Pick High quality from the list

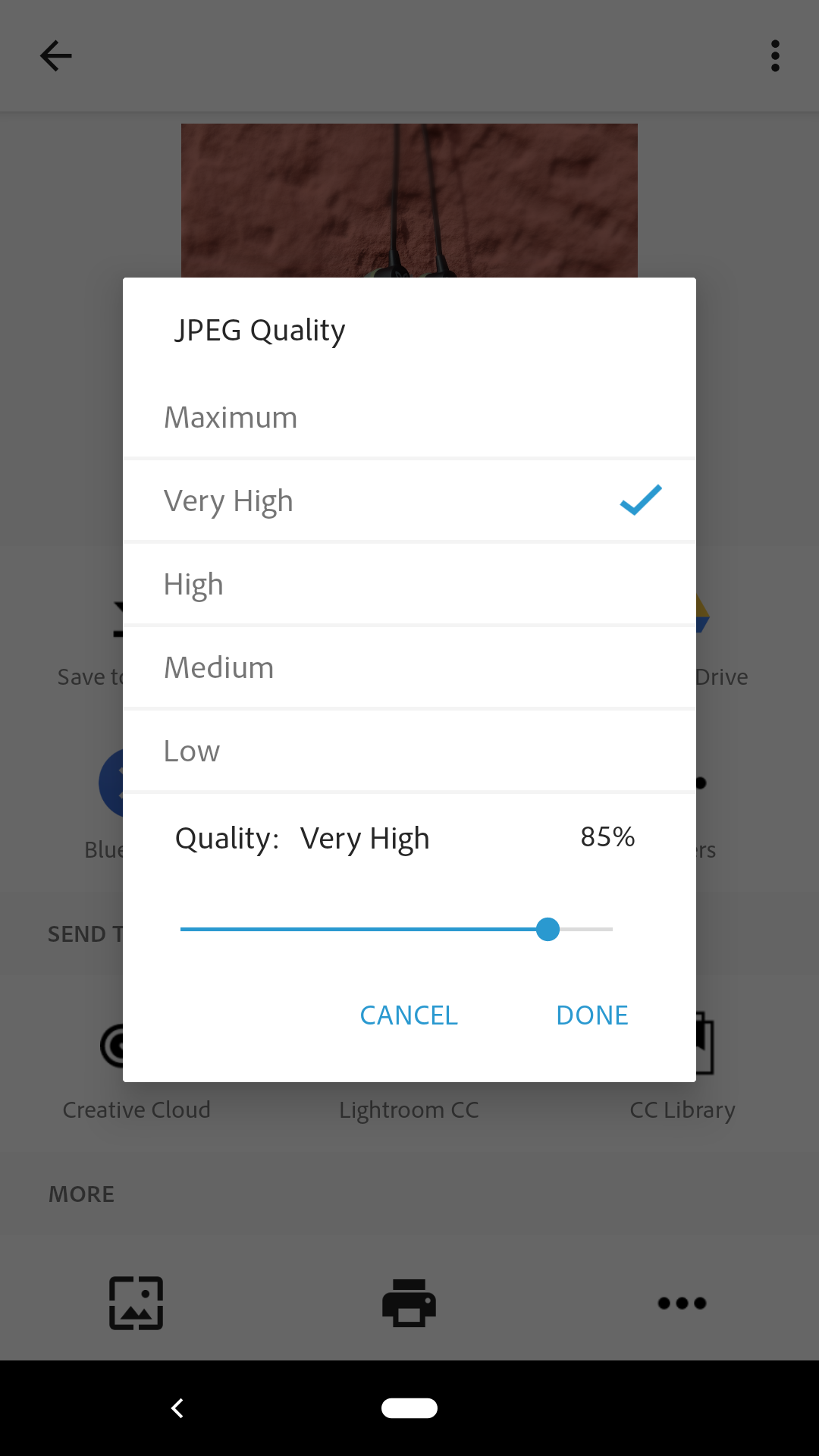click(x=409, y=584)
